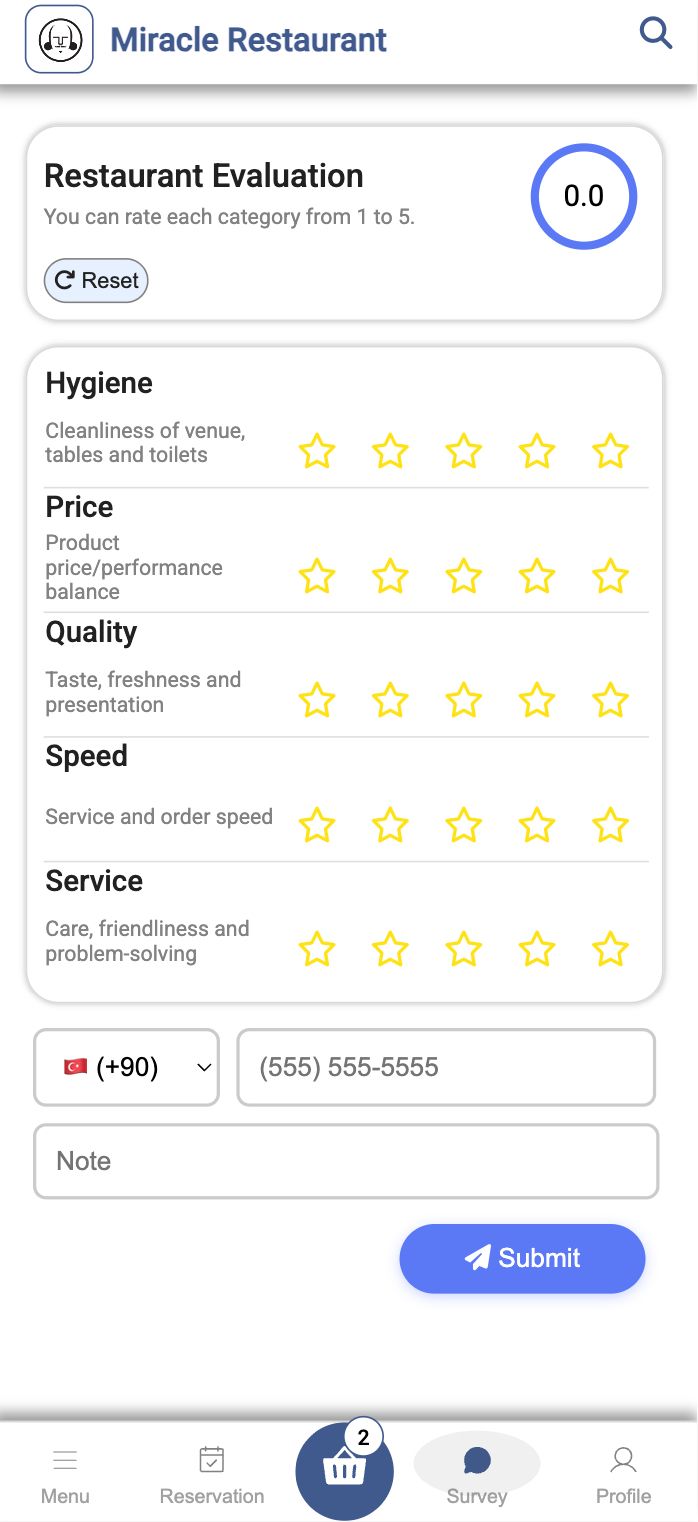Open the basket with 2 items
The image size is (698, 1522).
coord(344,1470)
